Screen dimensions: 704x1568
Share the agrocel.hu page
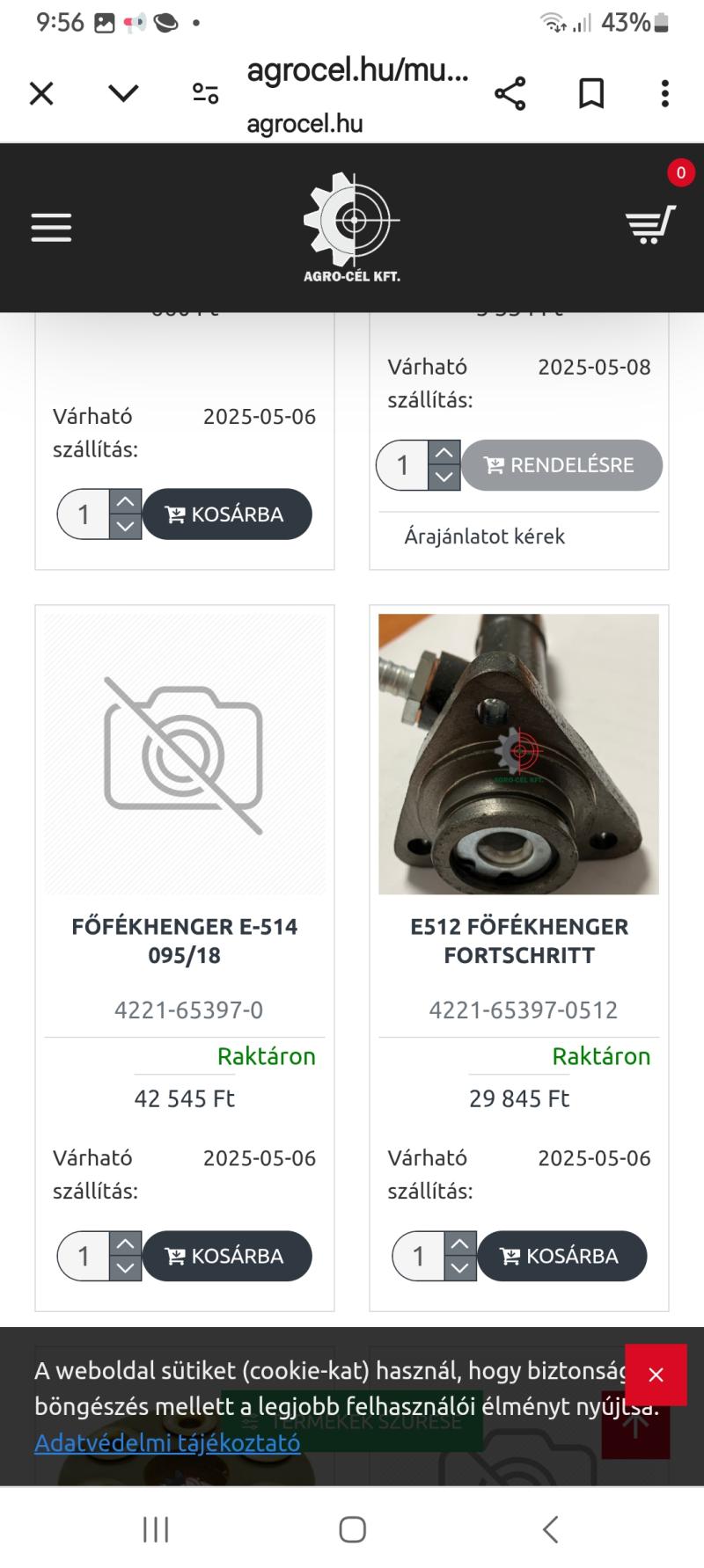click(x=510, y=93)
